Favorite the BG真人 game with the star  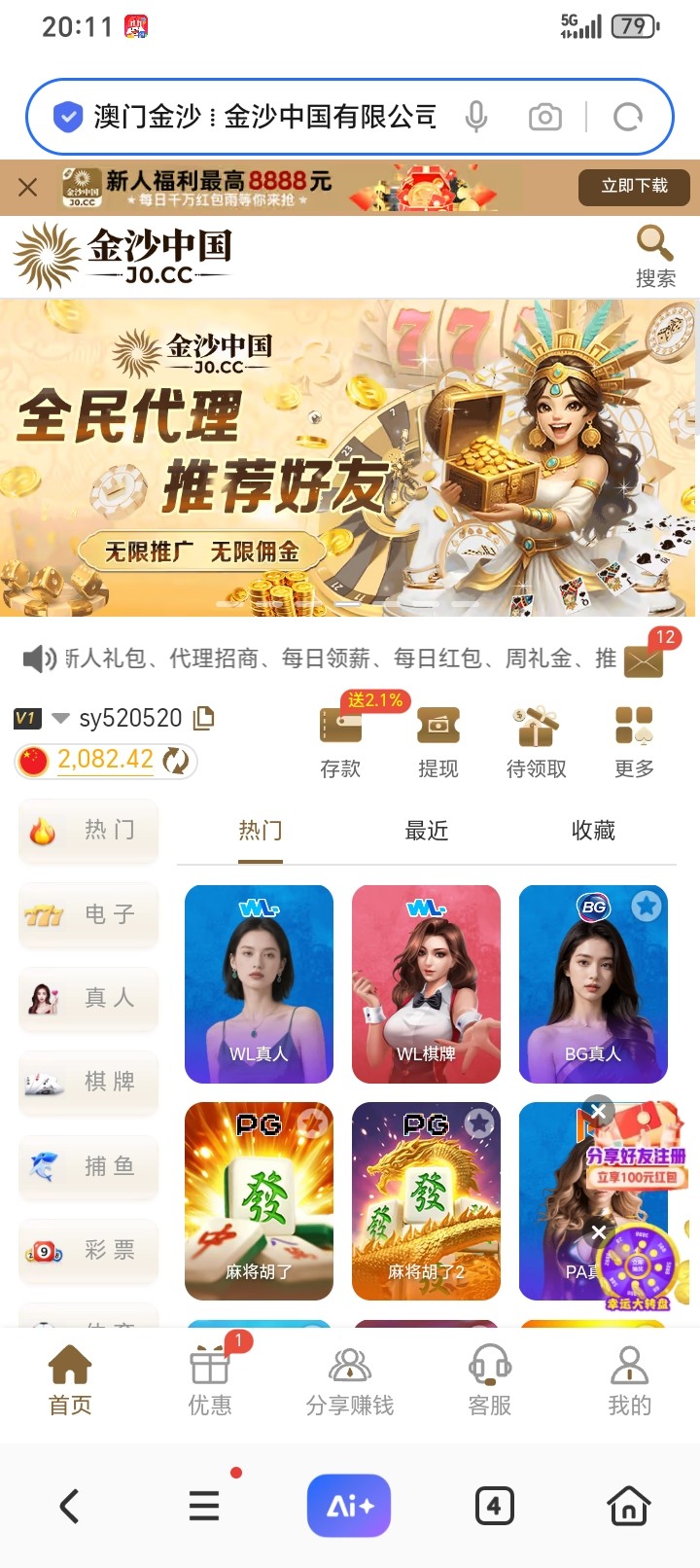(647, 906)
